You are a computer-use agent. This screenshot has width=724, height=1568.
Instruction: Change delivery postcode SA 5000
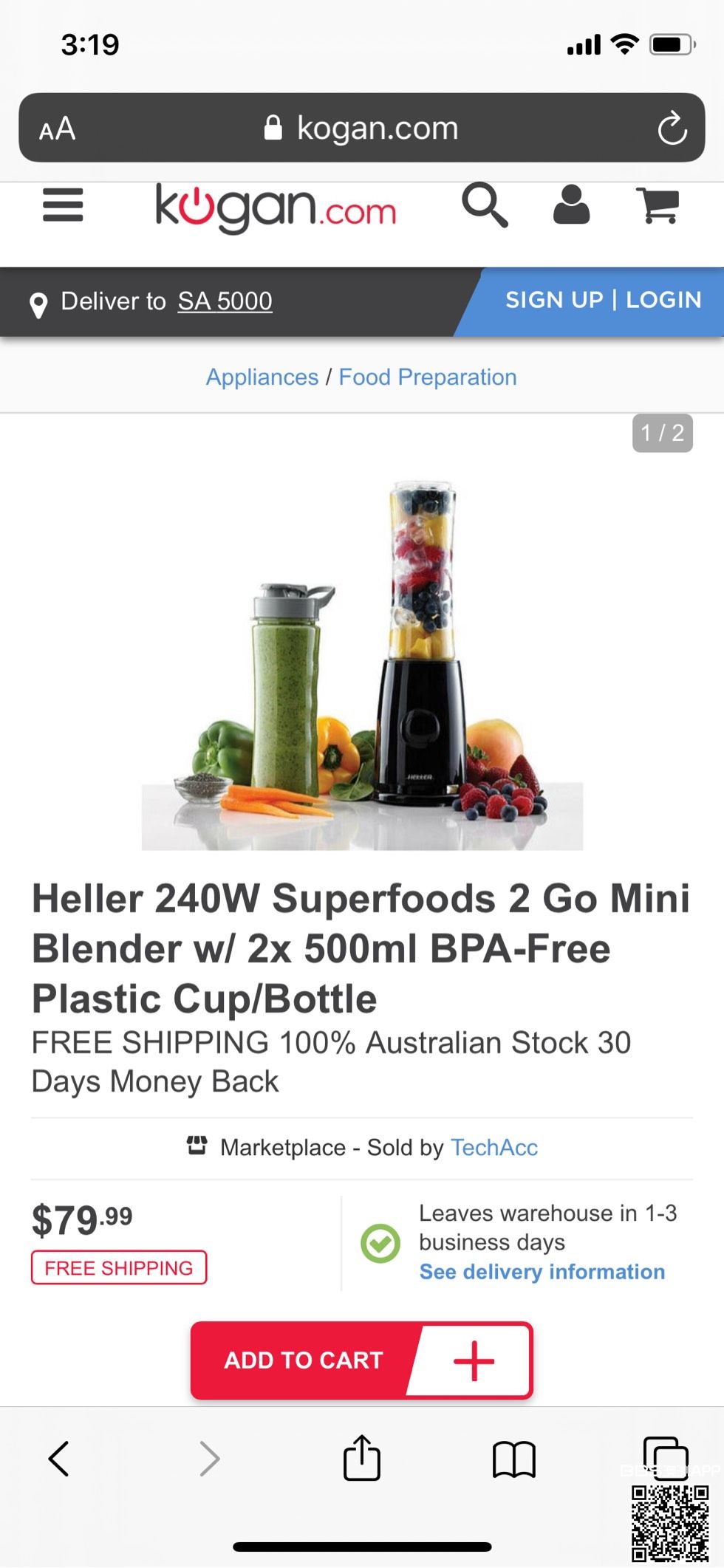(225, 301)
